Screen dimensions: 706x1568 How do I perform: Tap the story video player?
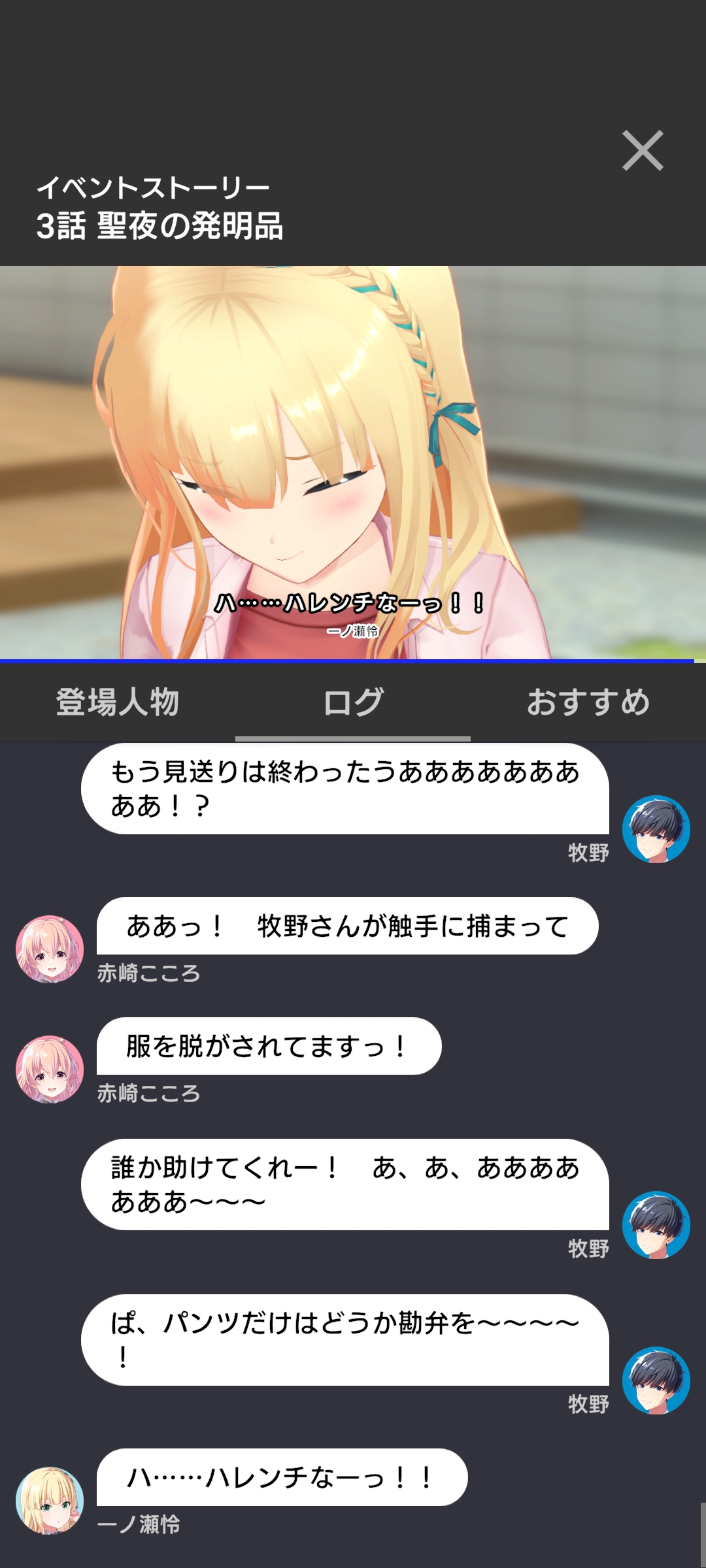[353, 463]
